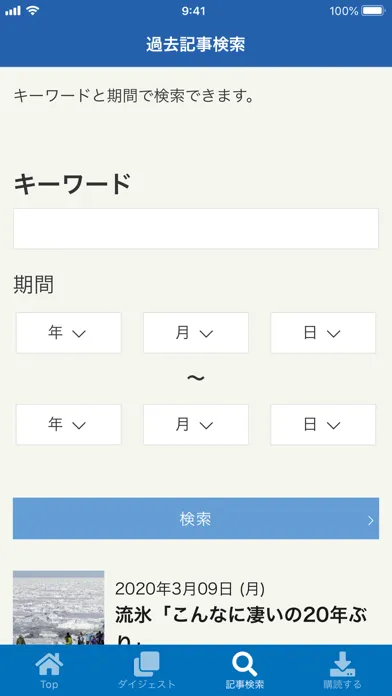Screen dimensions: 392x696
Task: Open the start 月 dropdown
Action: (196, 333)
